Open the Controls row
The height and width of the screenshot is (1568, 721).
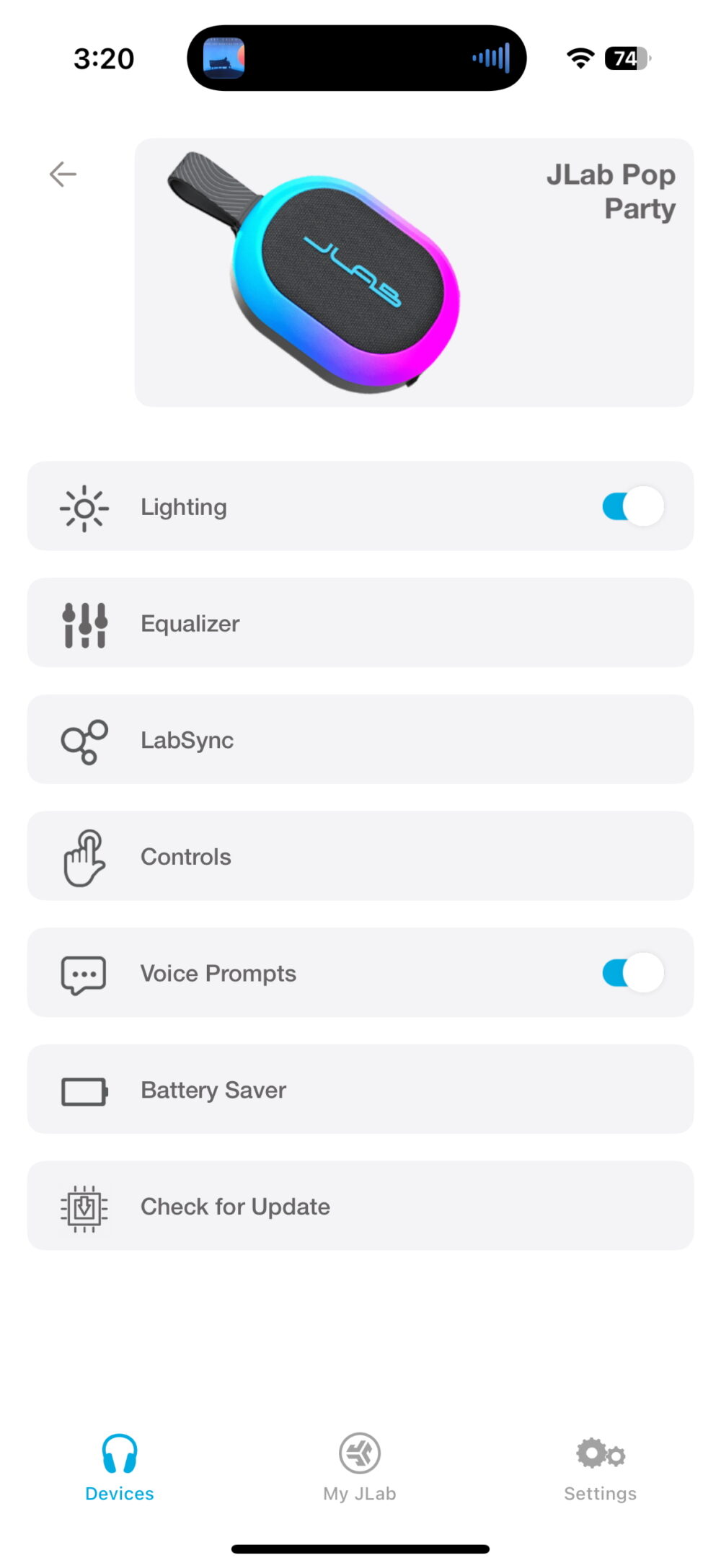click(360, 856)
